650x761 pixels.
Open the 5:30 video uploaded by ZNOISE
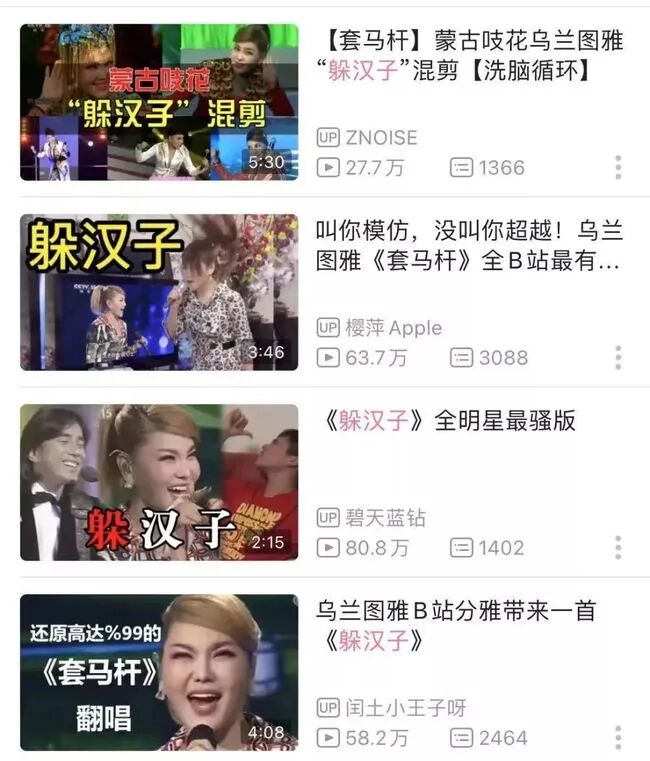[159, 102]
